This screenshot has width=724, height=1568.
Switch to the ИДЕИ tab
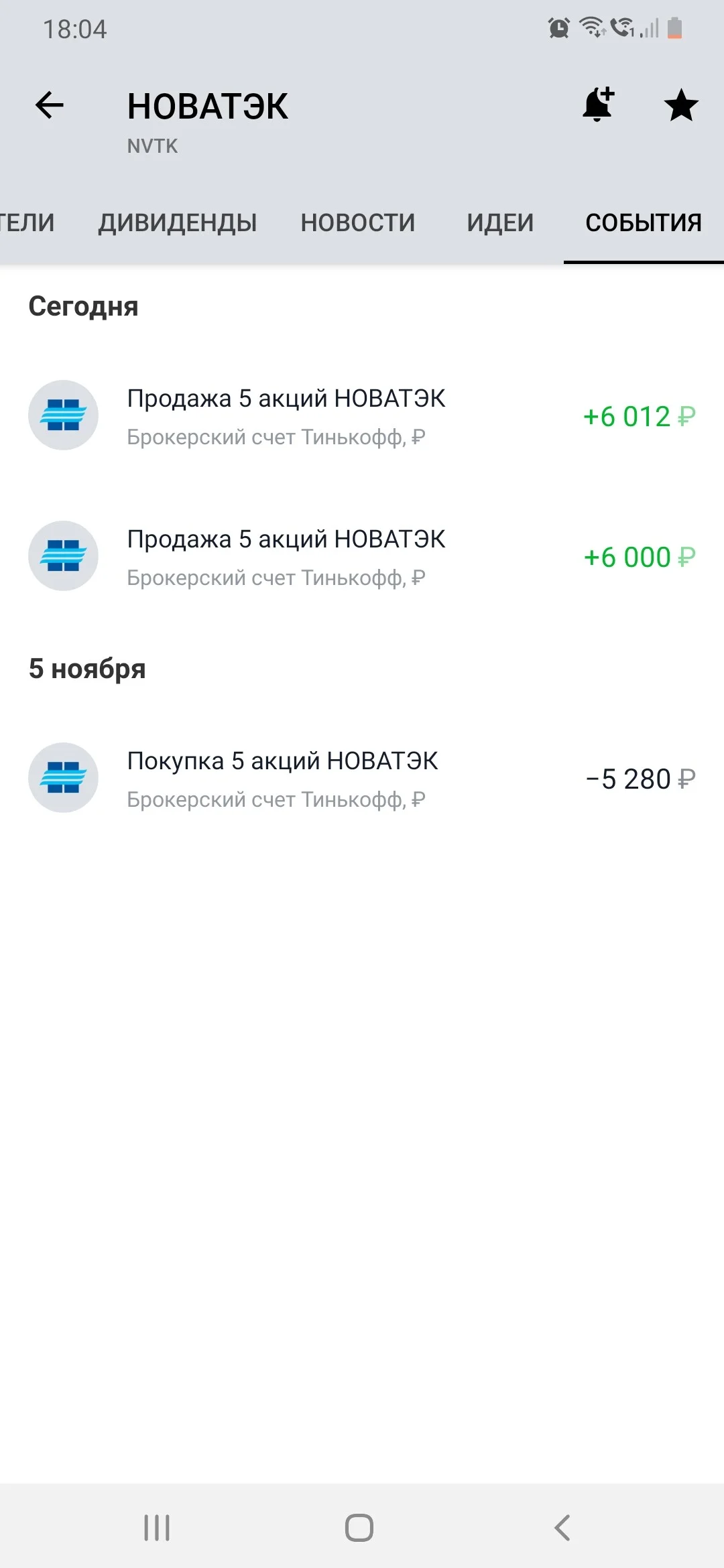tap(500, 222)
